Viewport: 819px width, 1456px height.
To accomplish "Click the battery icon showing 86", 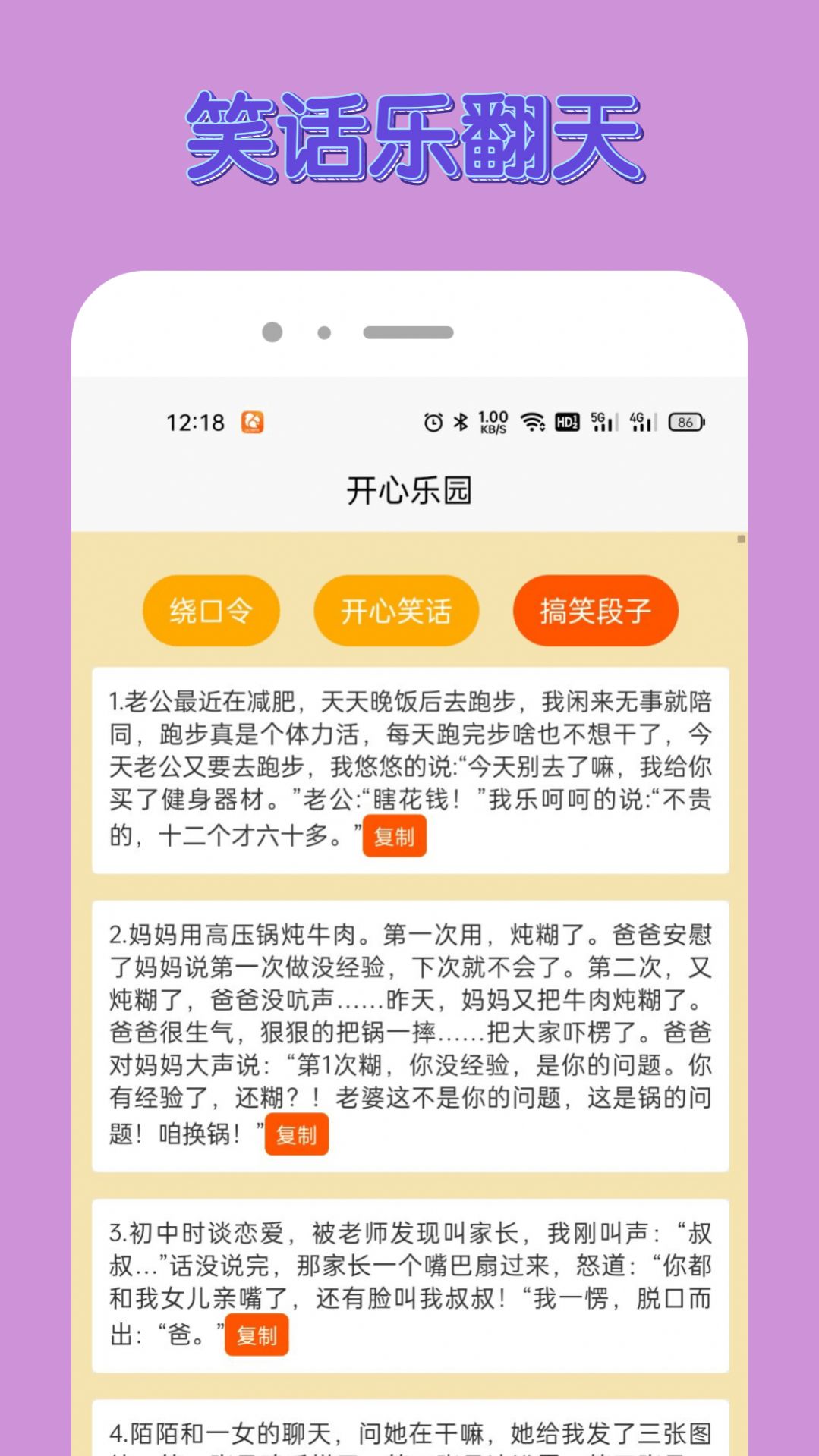I will point(684,423).
